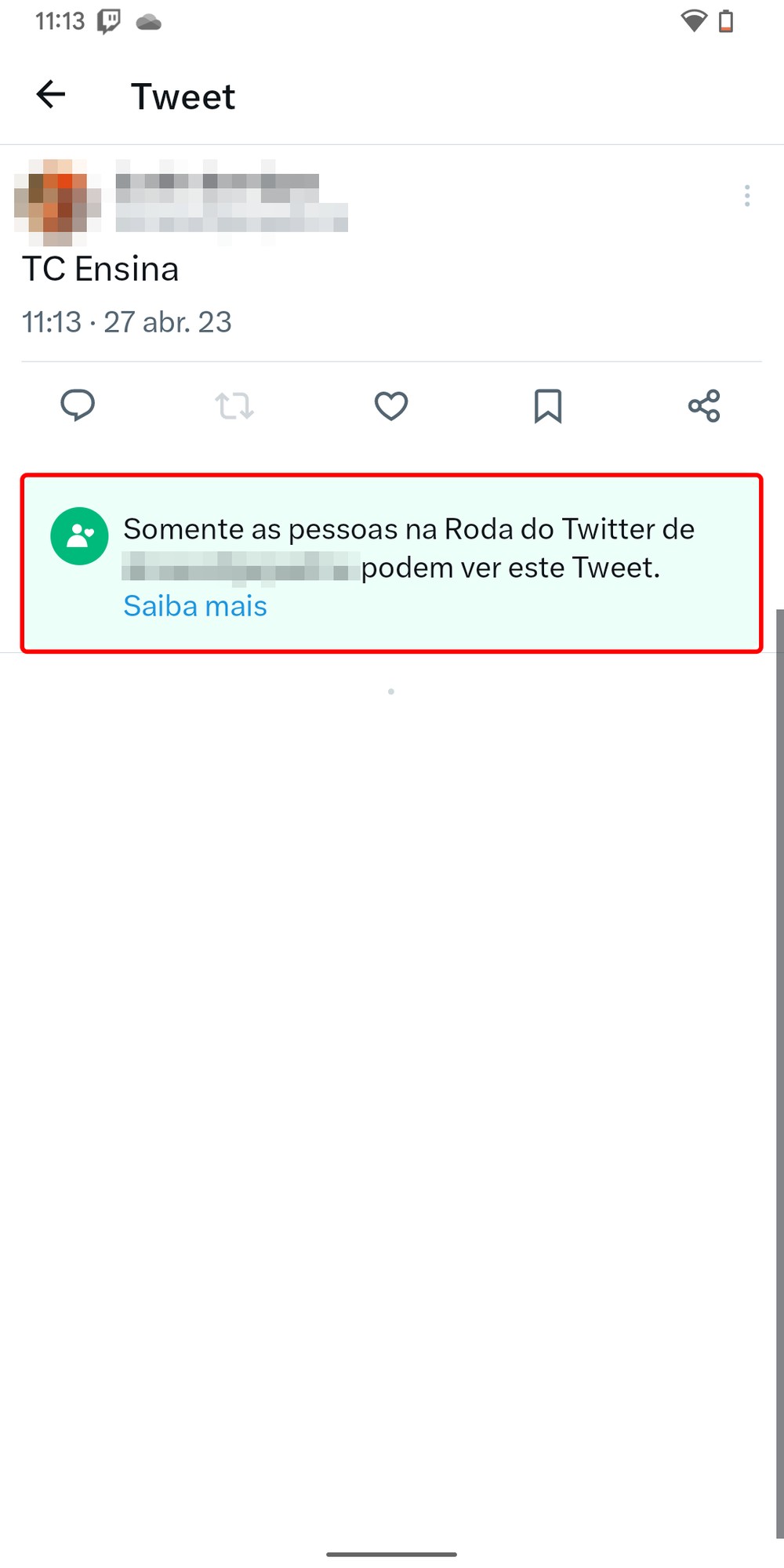Tap the green Twitter Circle badge
784x1568 pixels.
click(79, 536)
